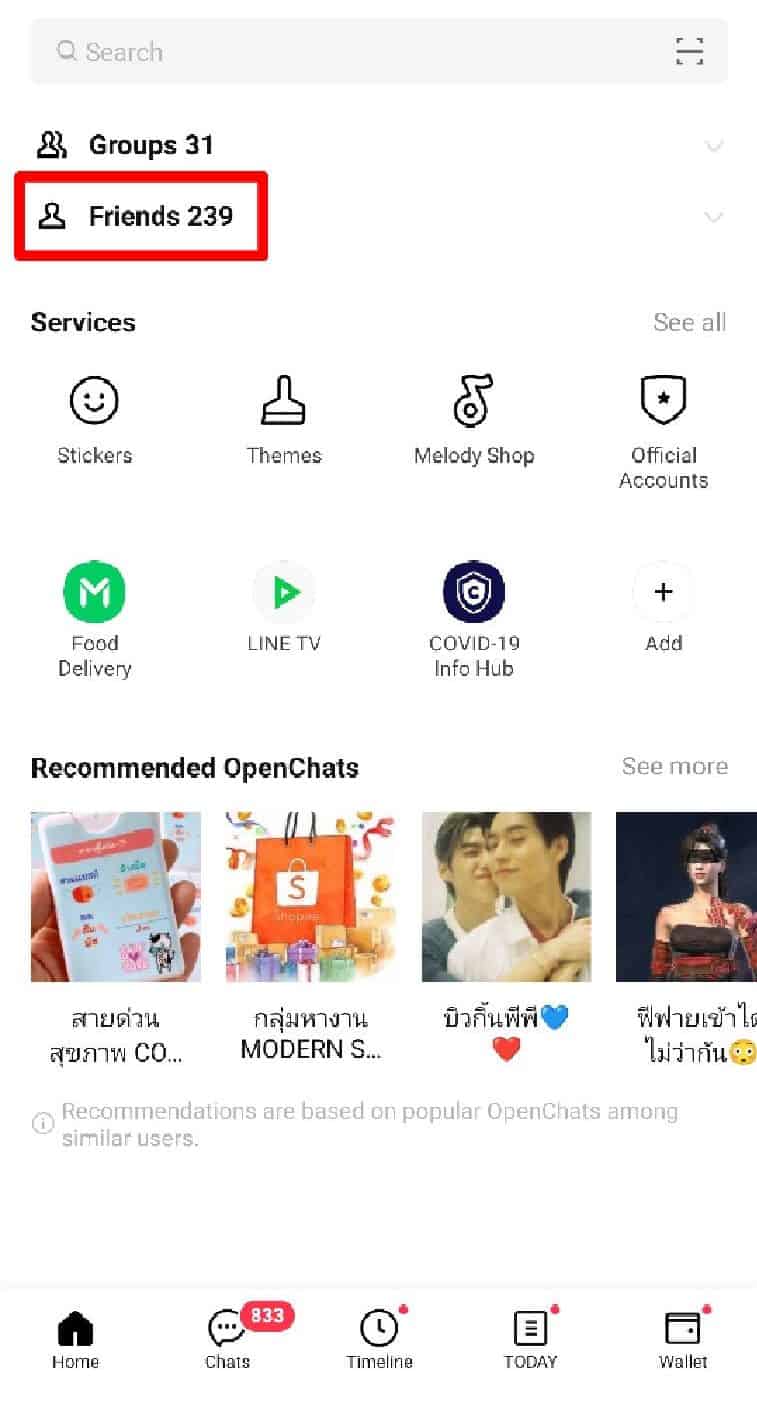
Task: Open the Wallet tab
Action: tap(683, 1340)
